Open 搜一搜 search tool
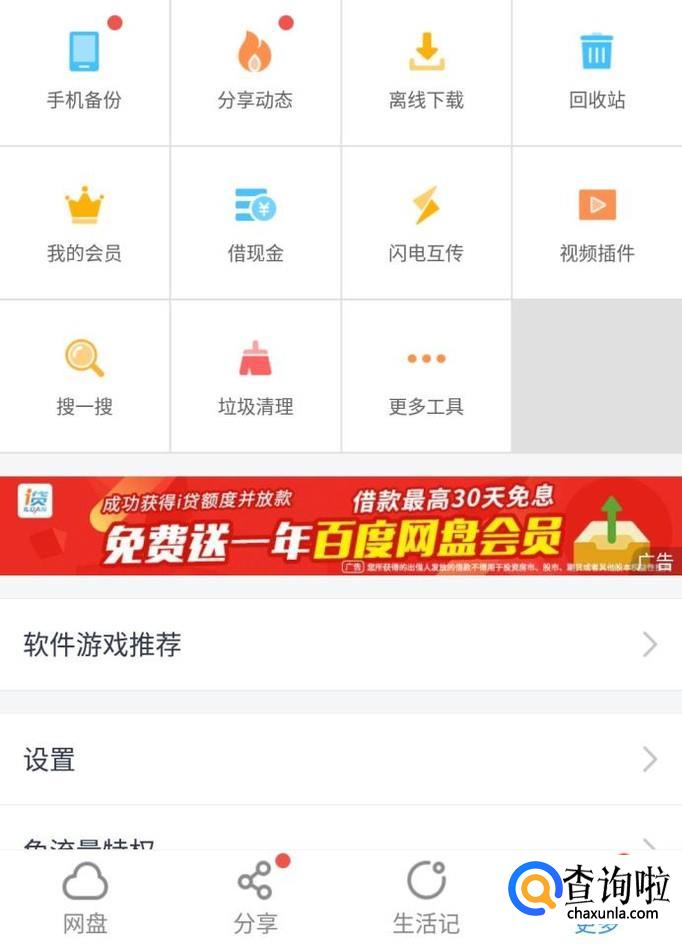The image size is (682, 944). pos(84,376)
